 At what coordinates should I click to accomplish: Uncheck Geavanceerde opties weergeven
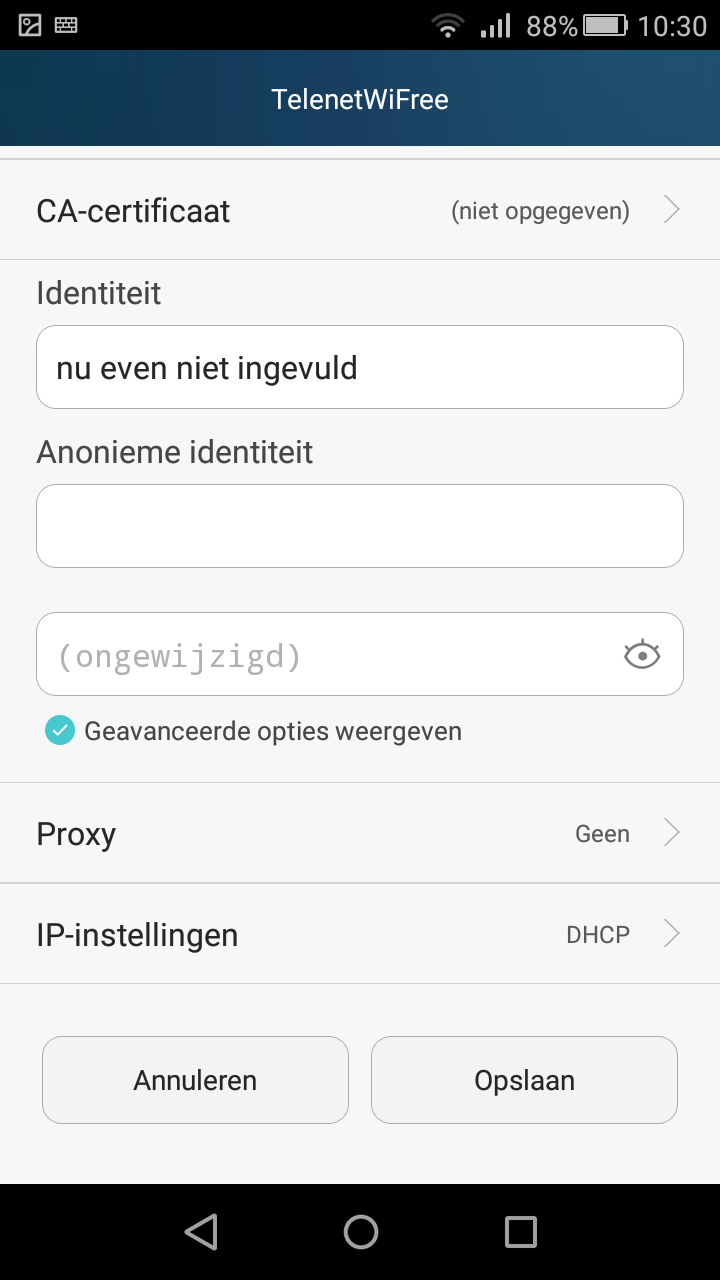point(60,731)
